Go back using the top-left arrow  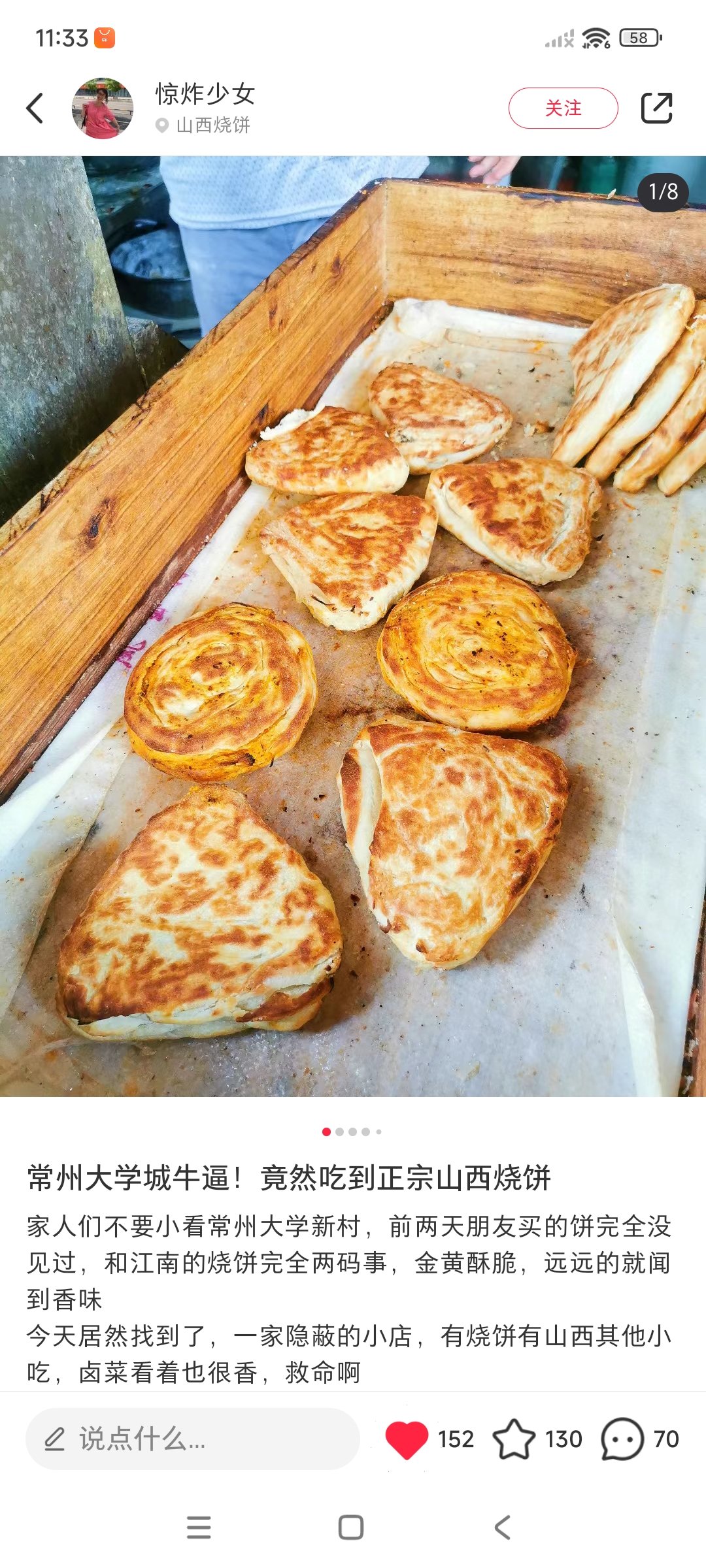click(x=35, y=108)
